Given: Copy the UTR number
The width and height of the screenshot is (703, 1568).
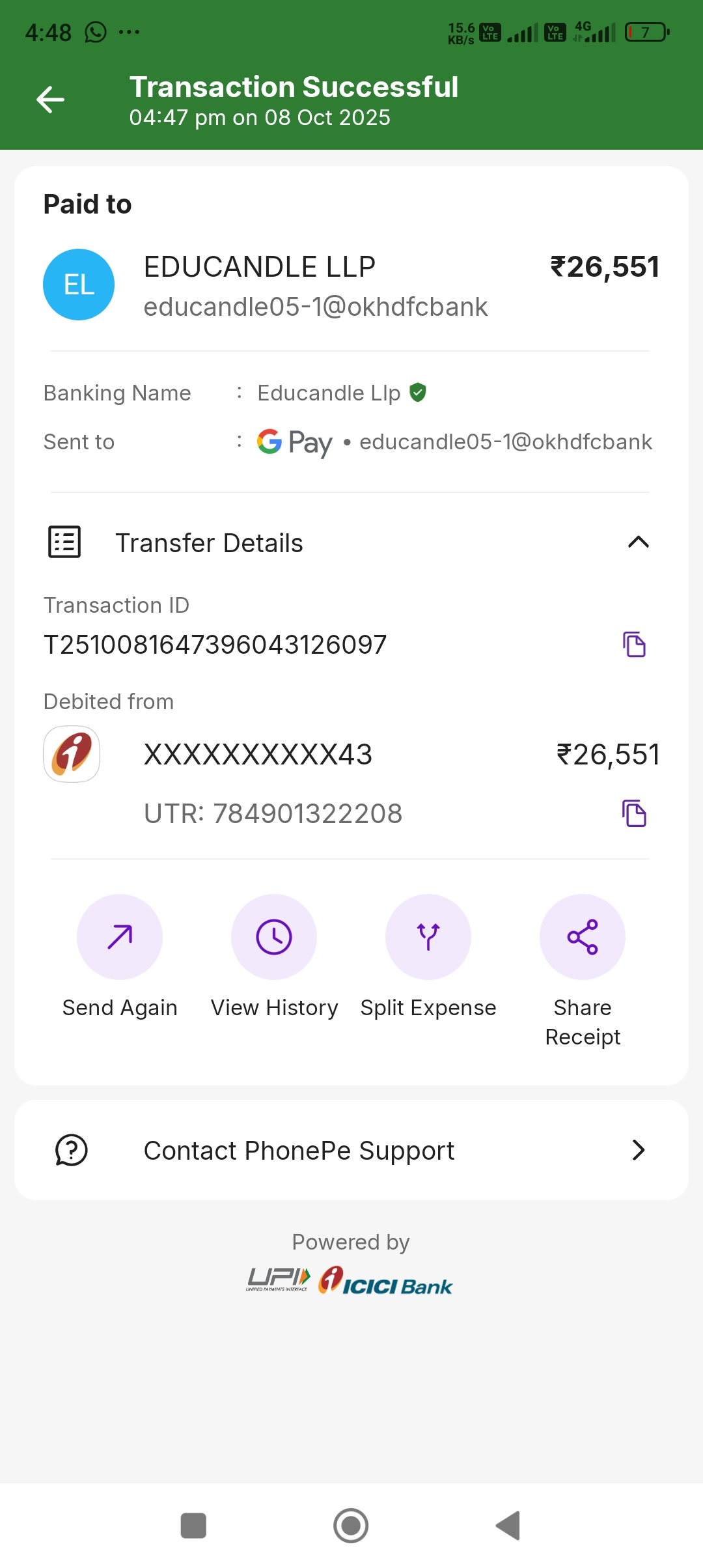Looking at the screenshot, I should 634,813.
